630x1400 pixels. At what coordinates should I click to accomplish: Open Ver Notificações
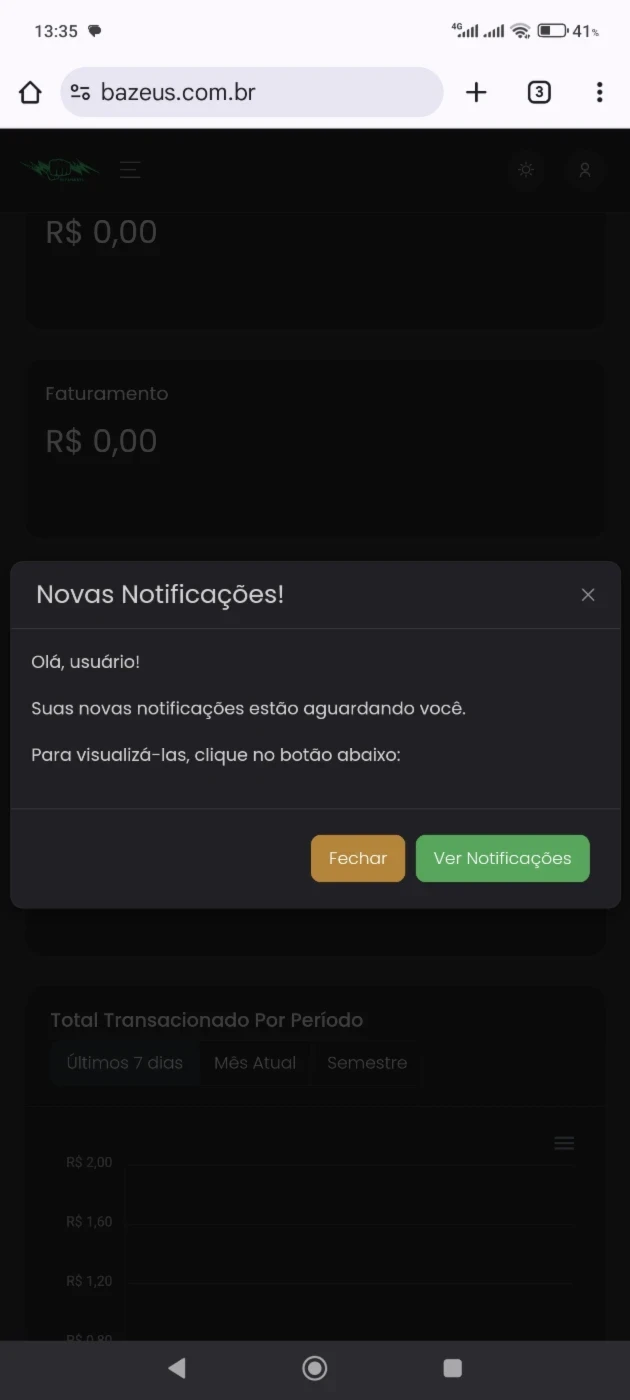coord(502,858)
